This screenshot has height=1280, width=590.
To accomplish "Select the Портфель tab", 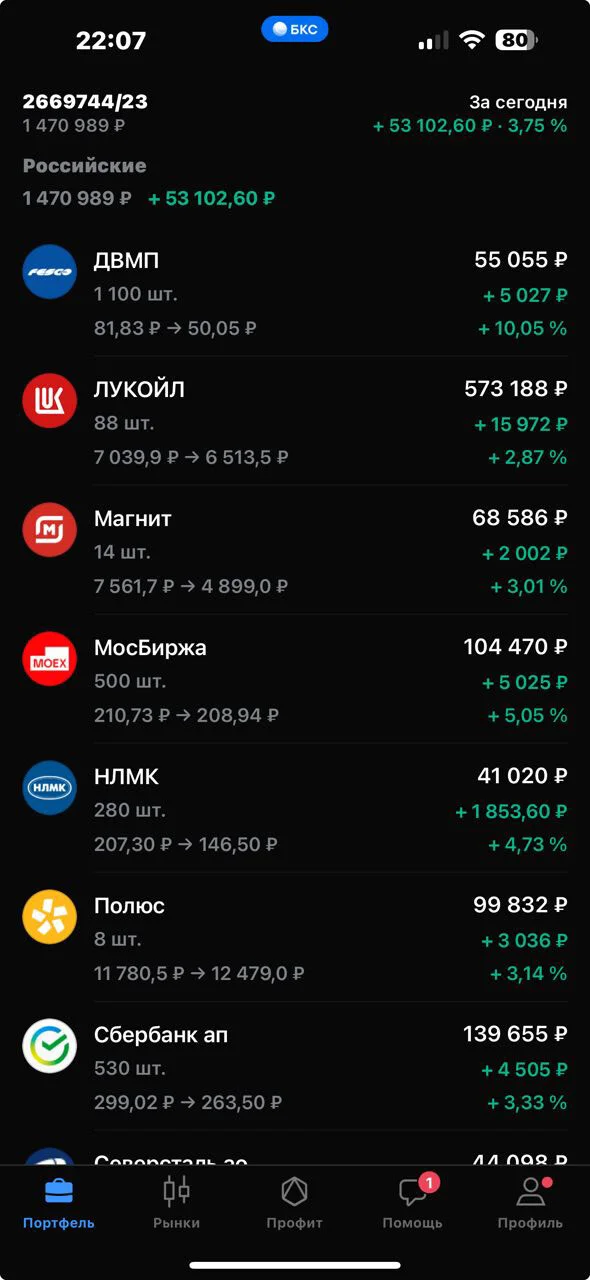I will click(59, 1203).
